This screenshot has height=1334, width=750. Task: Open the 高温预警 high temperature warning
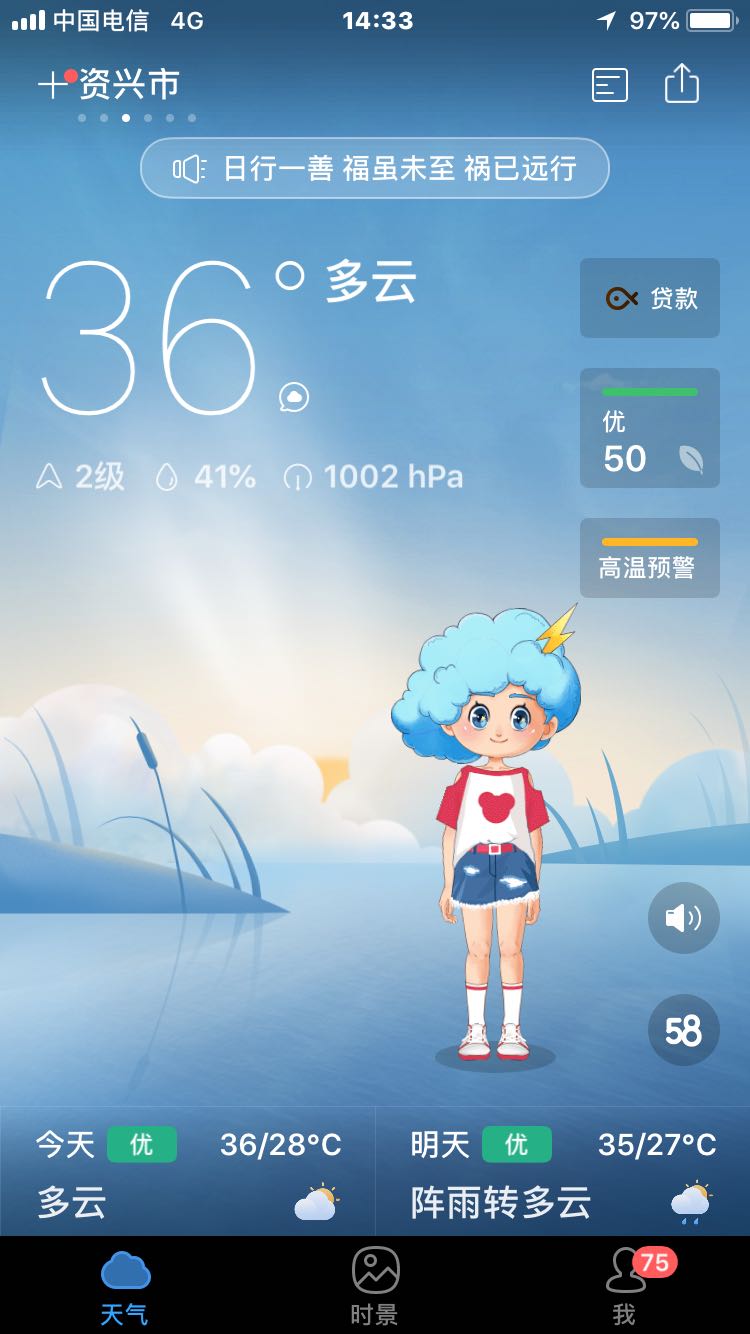pos(650,558)
